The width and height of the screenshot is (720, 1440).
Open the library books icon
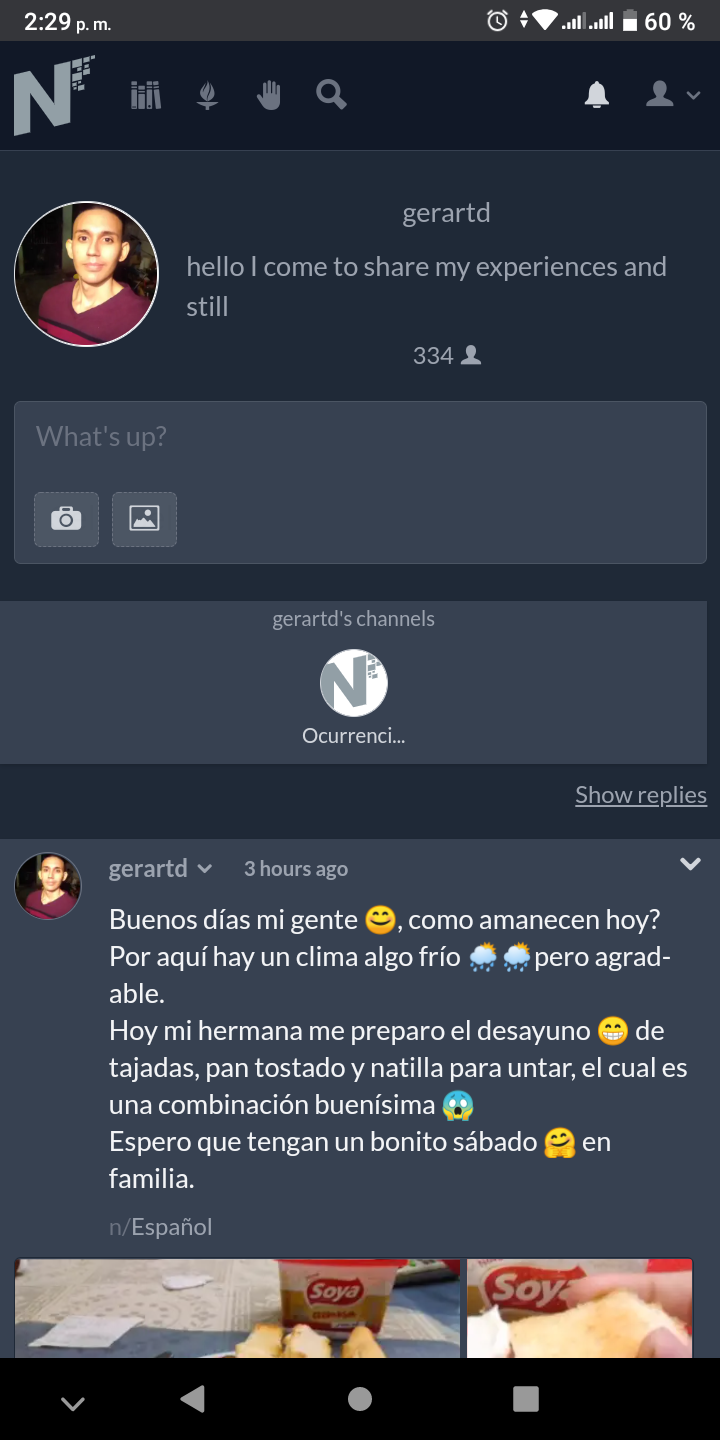coord(146,96)
